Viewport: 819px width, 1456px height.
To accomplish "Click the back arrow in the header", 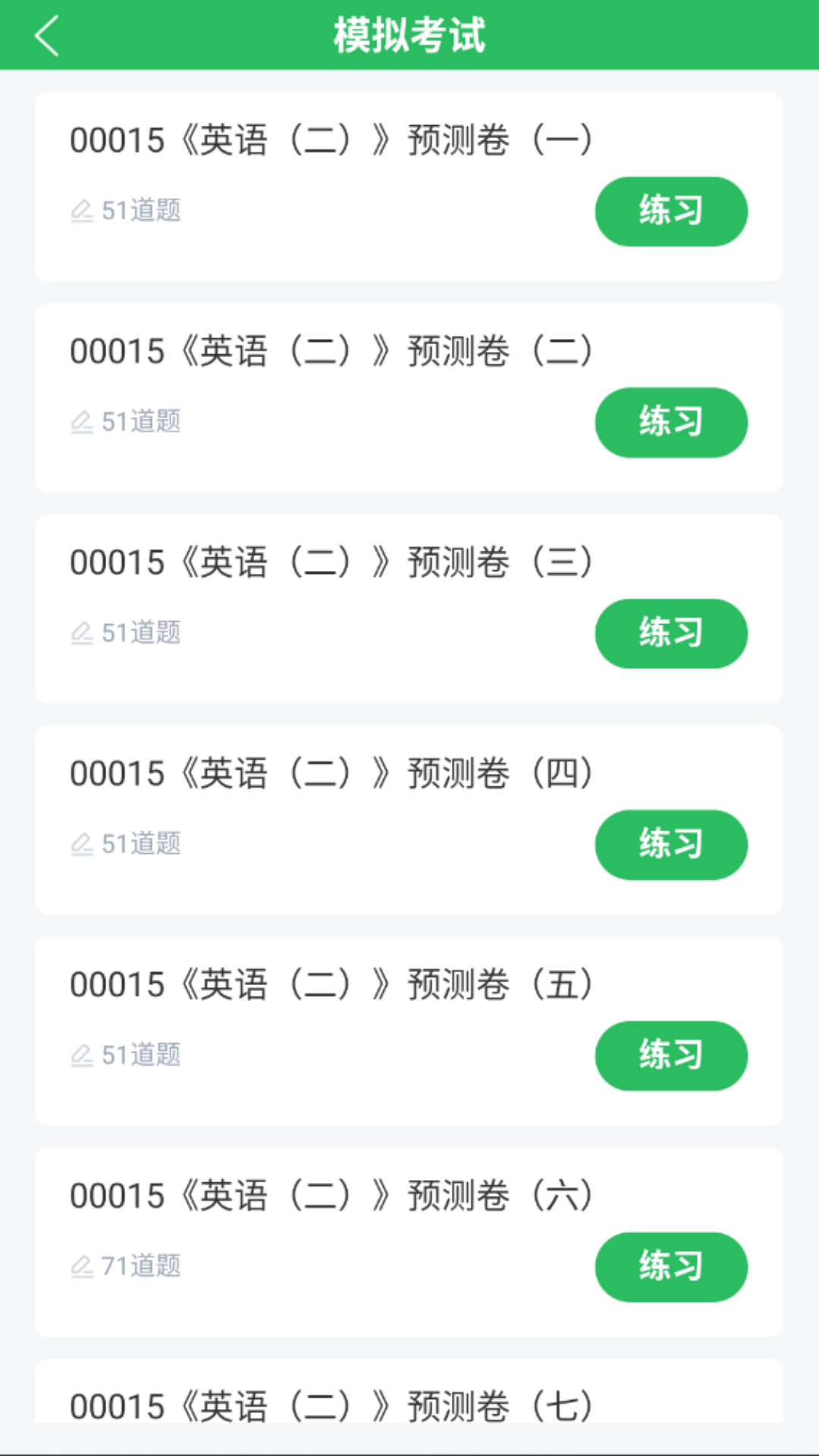I will click(47, 36).
